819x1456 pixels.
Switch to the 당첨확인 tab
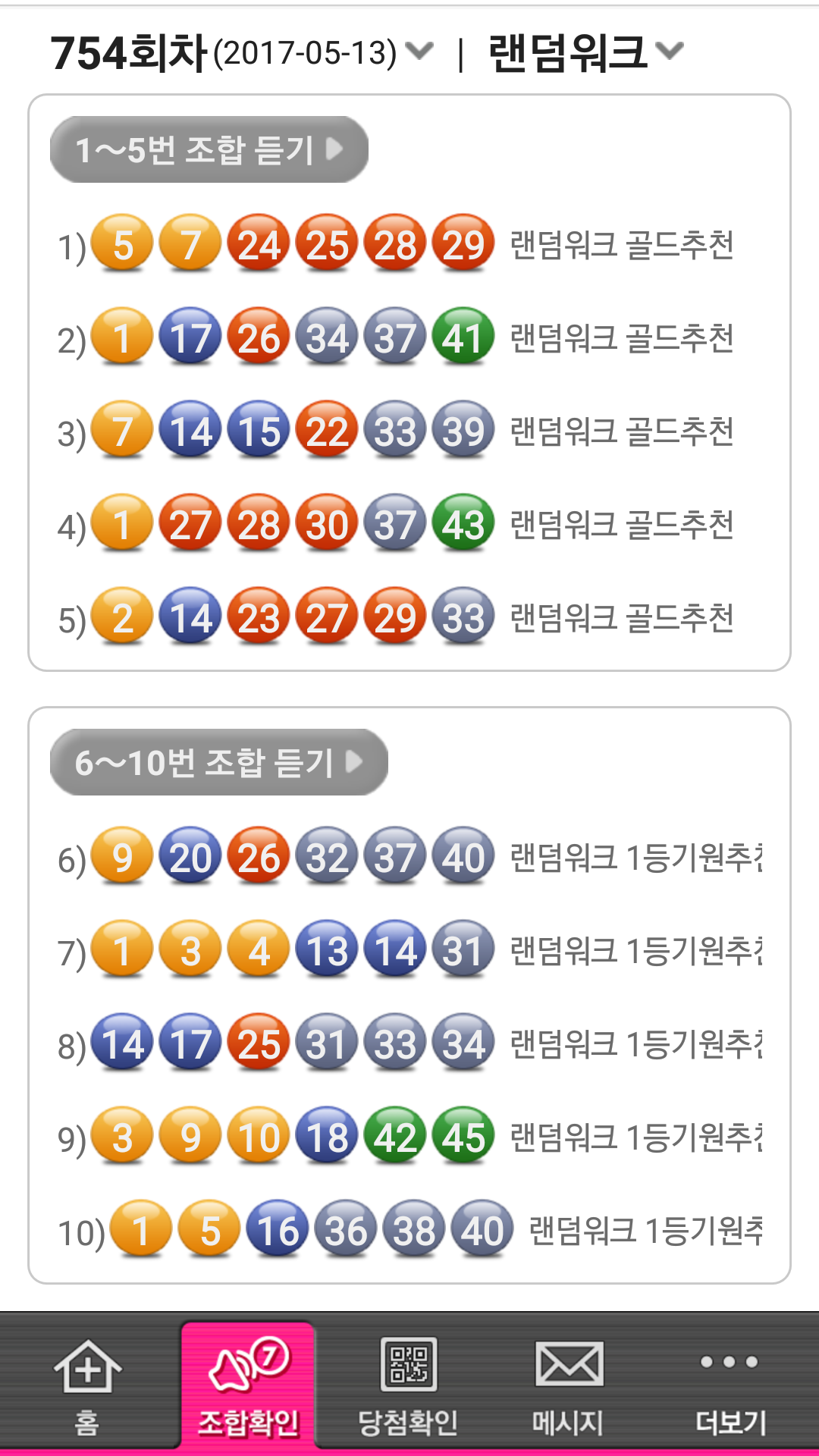coord(408,1386)
